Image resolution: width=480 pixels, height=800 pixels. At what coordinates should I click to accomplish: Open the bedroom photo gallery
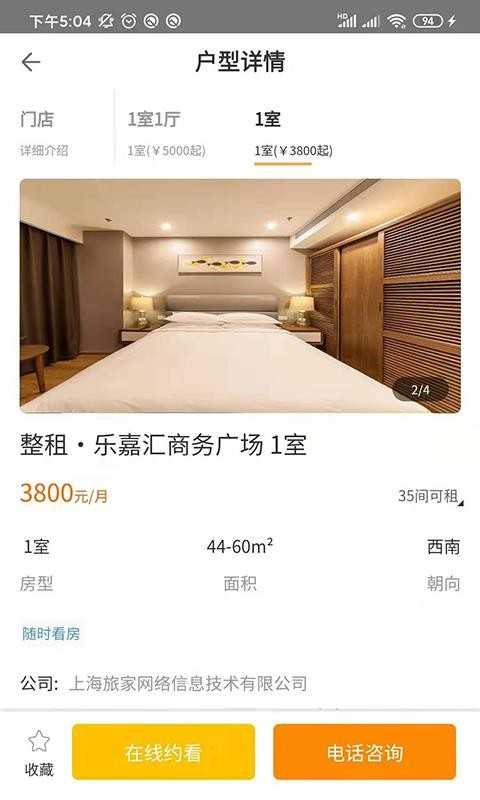[240, 295]
